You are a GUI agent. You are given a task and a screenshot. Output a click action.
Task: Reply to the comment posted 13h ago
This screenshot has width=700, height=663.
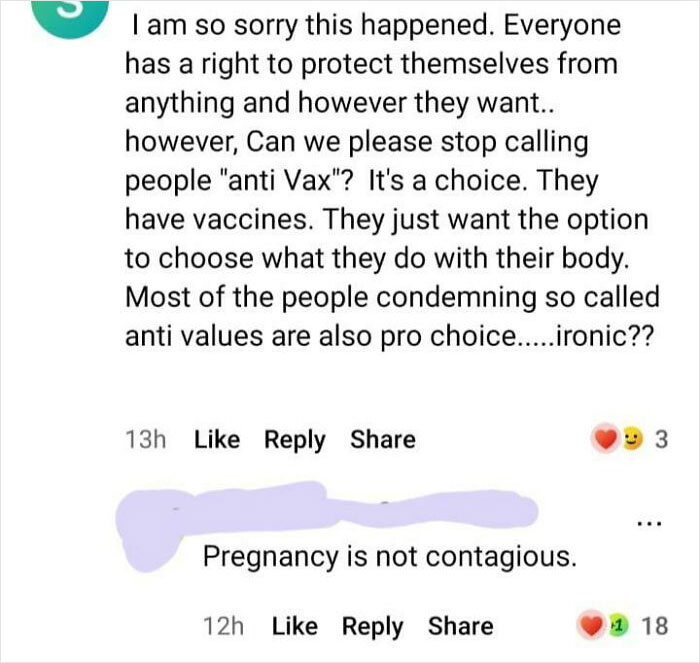[294, 440]
